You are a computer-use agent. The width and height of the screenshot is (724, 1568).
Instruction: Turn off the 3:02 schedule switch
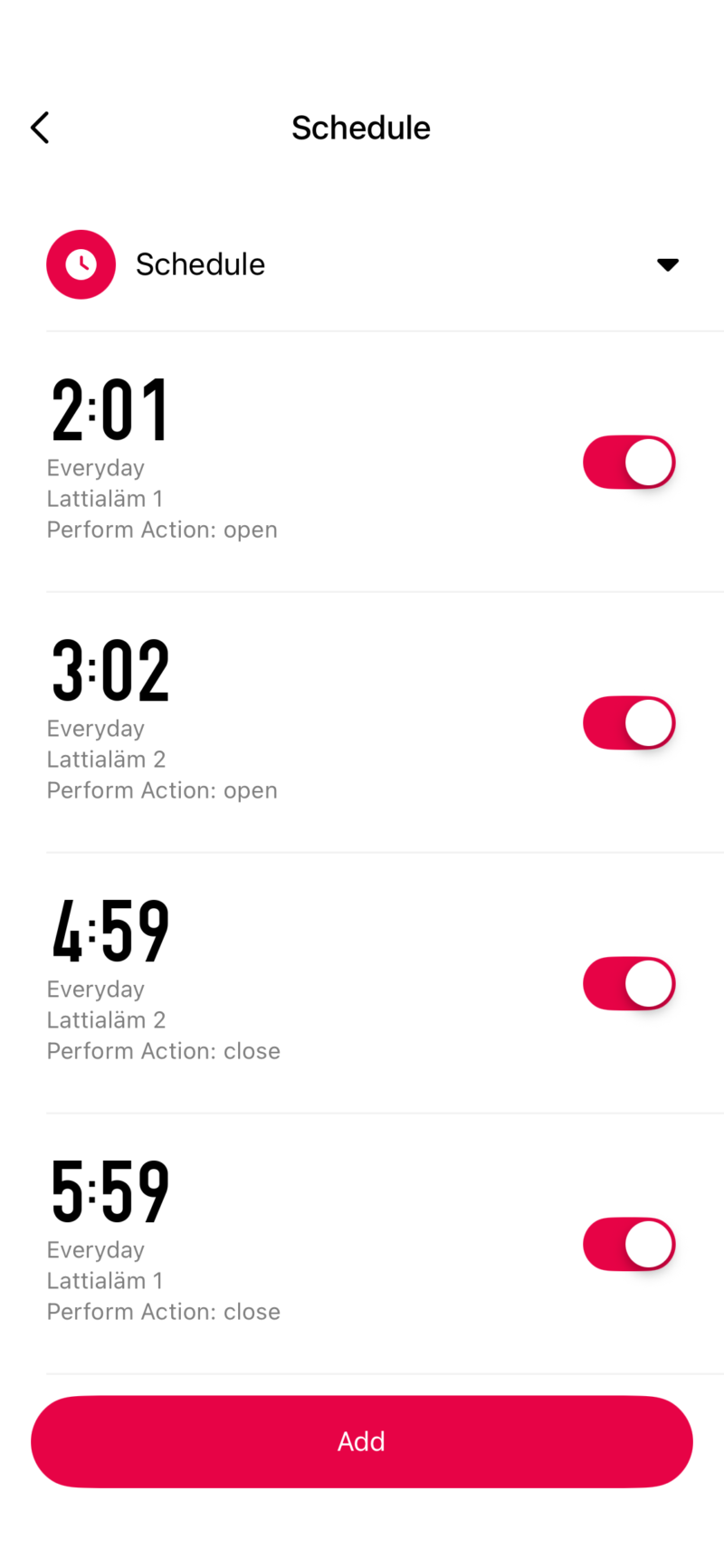click(629, 722)
